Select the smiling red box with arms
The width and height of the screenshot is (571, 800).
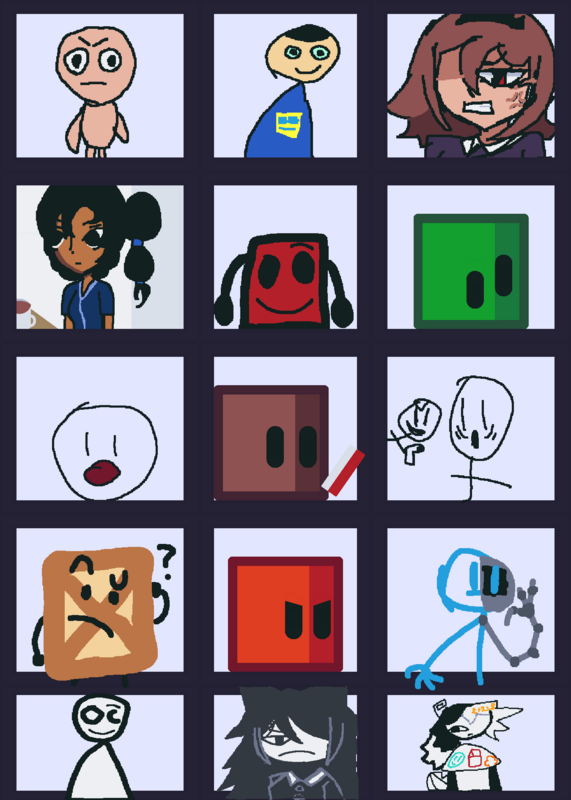(x=285, y=257)
